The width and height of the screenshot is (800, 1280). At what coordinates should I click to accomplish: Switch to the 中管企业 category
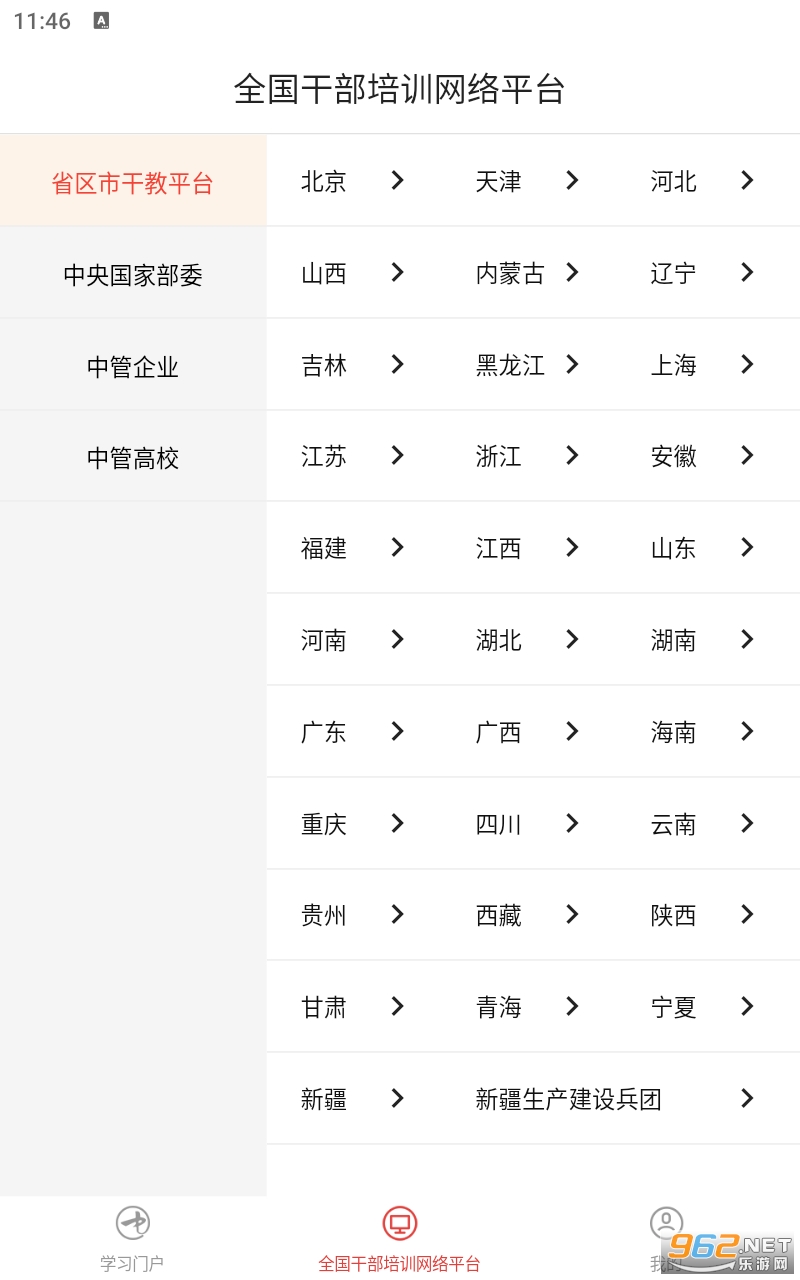[133, 365]
